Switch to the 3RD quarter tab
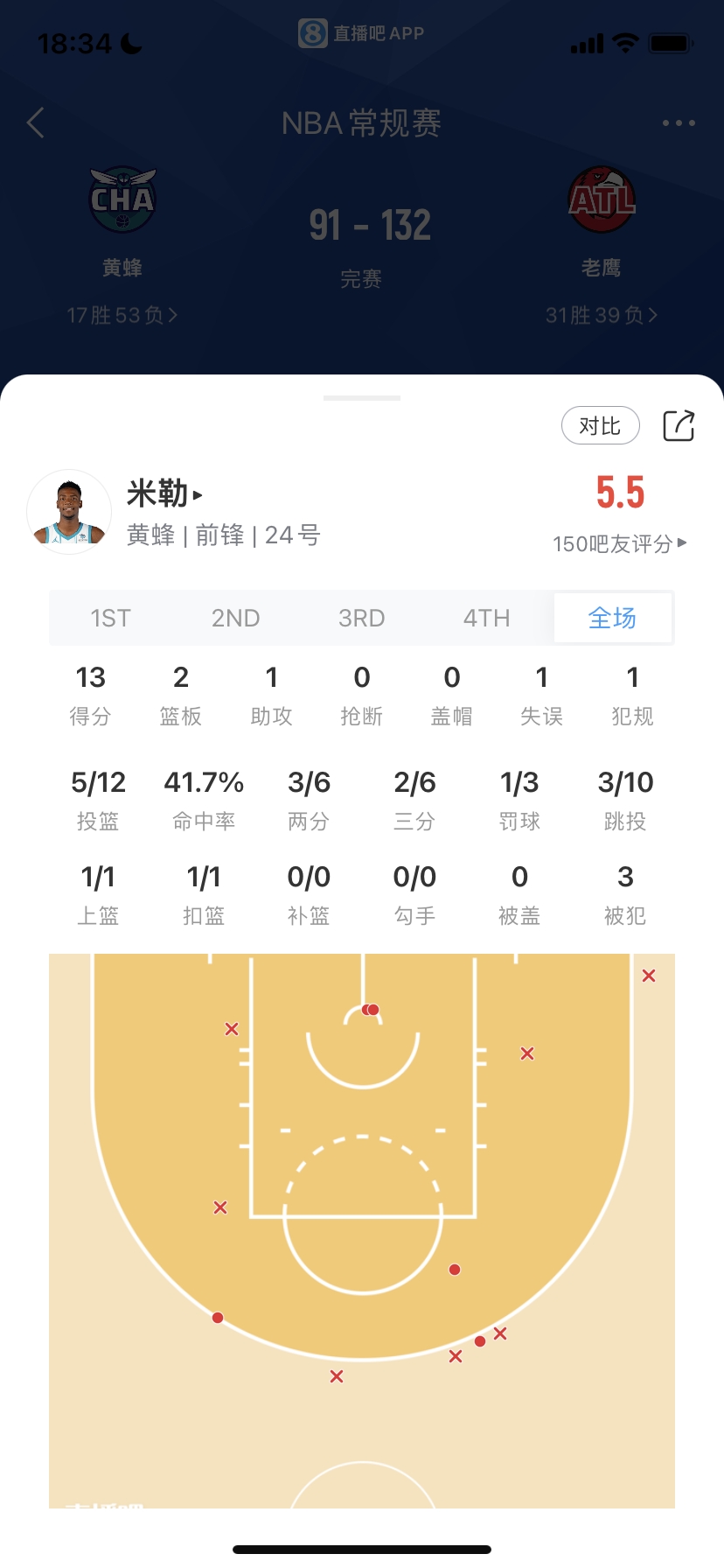 click(x=361, y=619)
